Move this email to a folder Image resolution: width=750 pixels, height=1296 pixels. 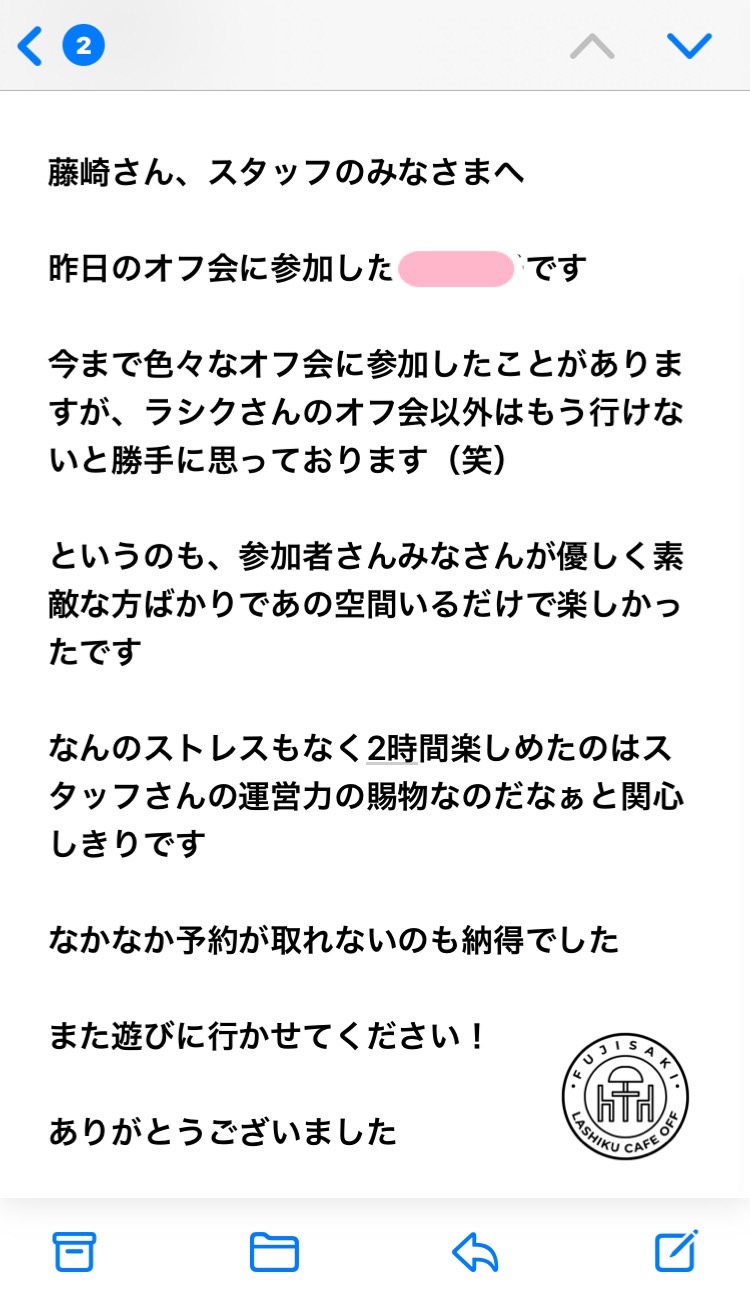(x=274, y=1251)
